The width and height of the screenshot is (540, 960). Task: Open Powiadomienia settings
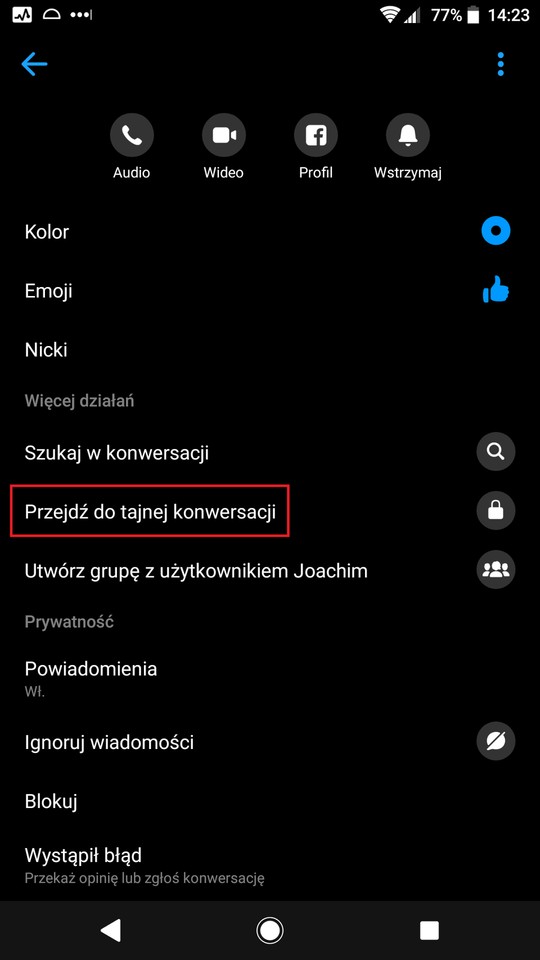(x=270, y=675)
